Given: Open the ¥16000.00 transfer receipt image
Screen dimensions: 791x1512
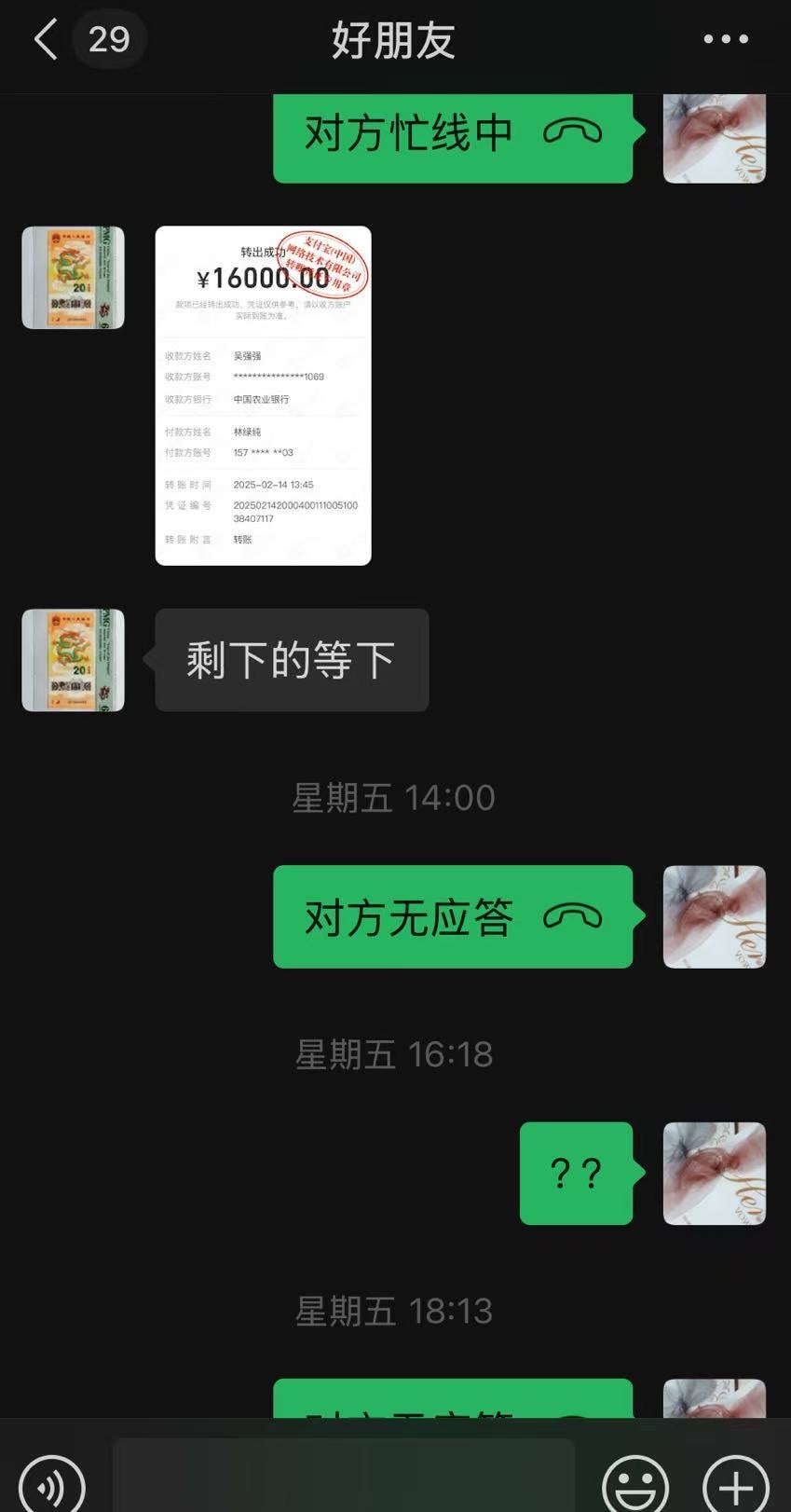Looking at the screenshot, I should pos(263,395).
